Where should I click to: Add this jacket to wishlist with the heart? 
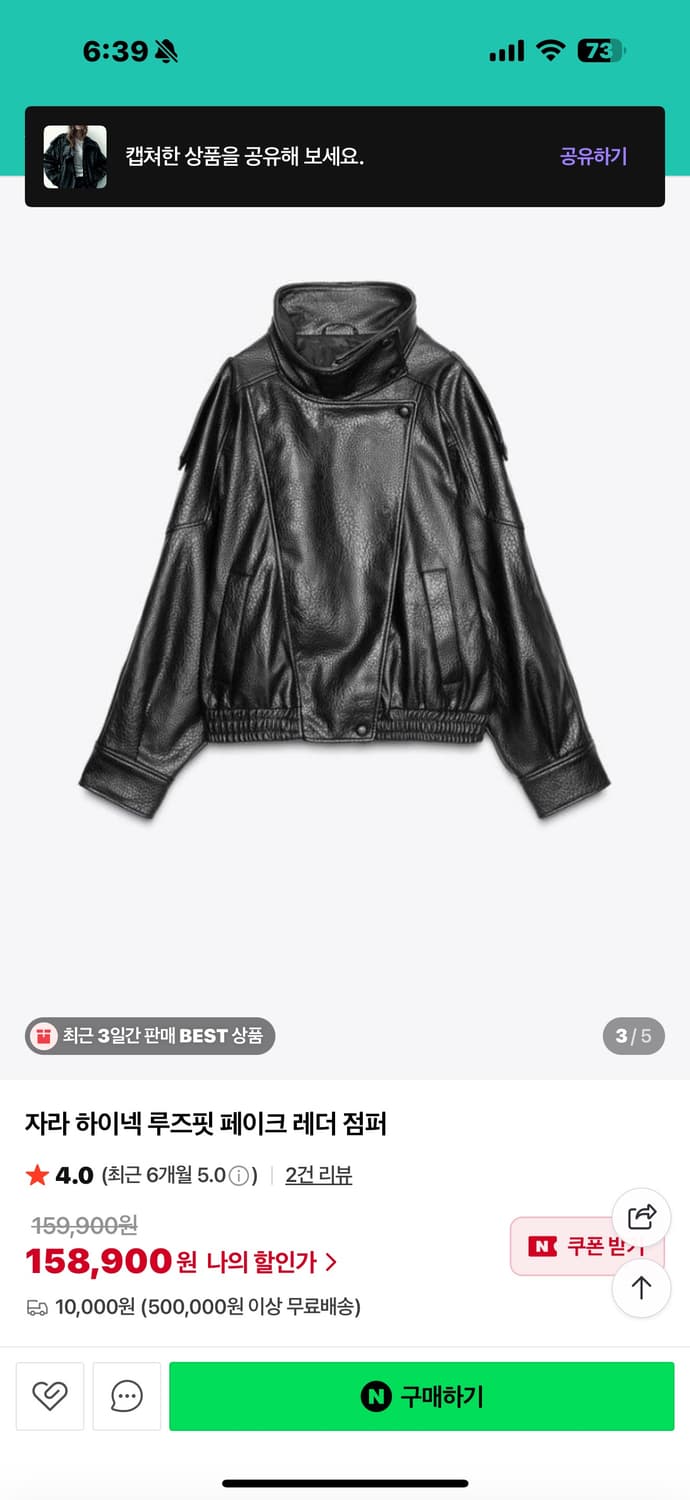click(x=50, y=1396)
